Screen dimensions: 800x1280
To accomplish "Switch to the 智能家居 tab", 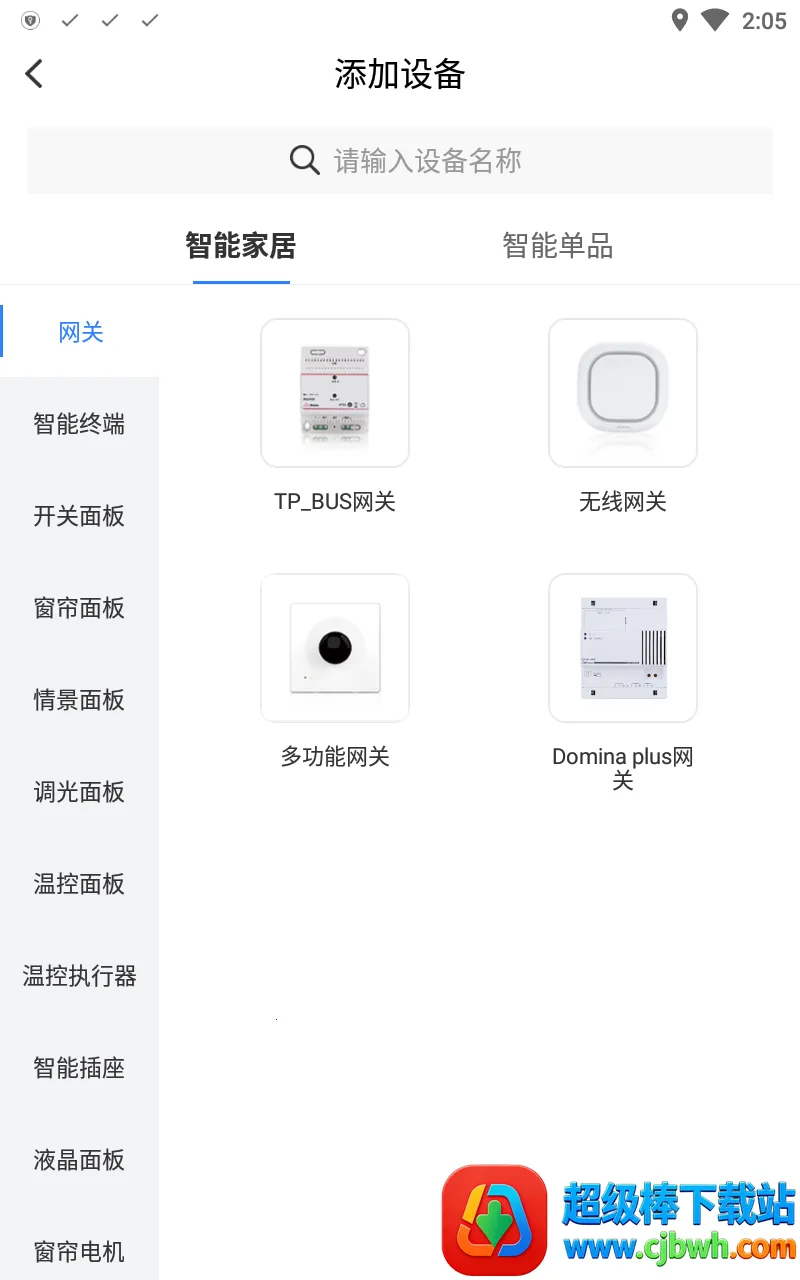I will point(241,246).
